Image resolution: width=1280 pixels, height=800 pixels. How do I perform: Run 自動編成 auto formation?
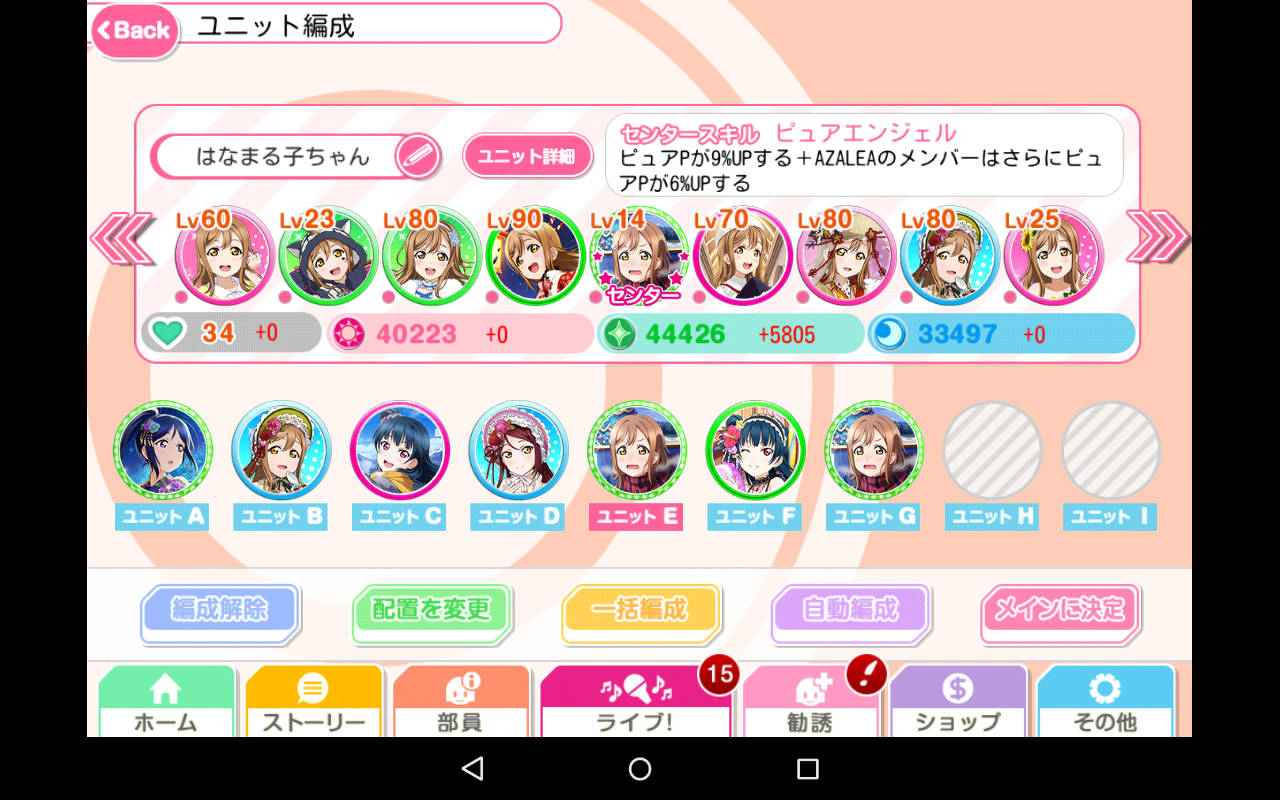[850, 609]
